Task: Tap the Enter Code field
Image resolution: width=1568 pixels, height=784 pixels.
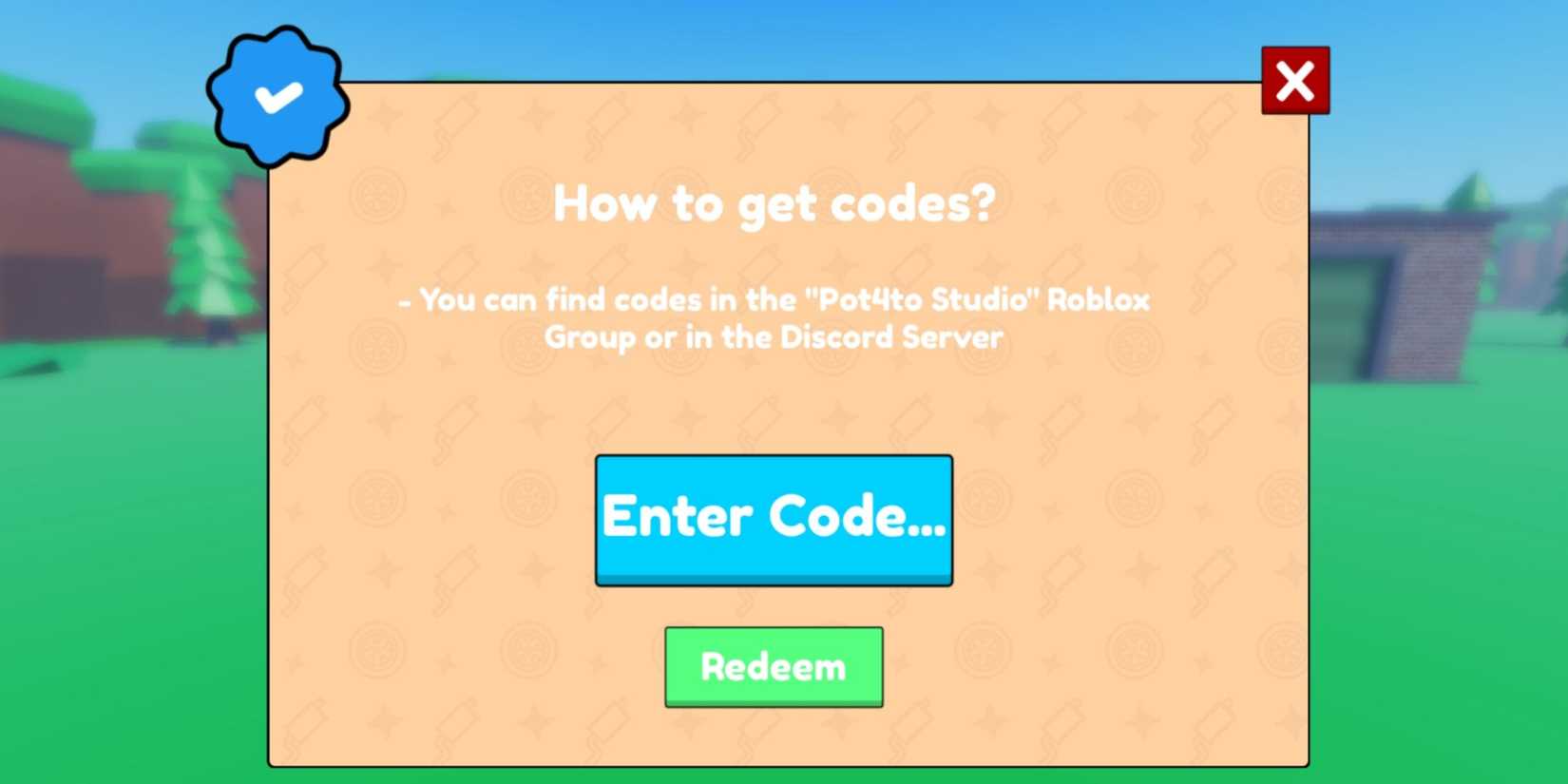Action: coord(774,519)
